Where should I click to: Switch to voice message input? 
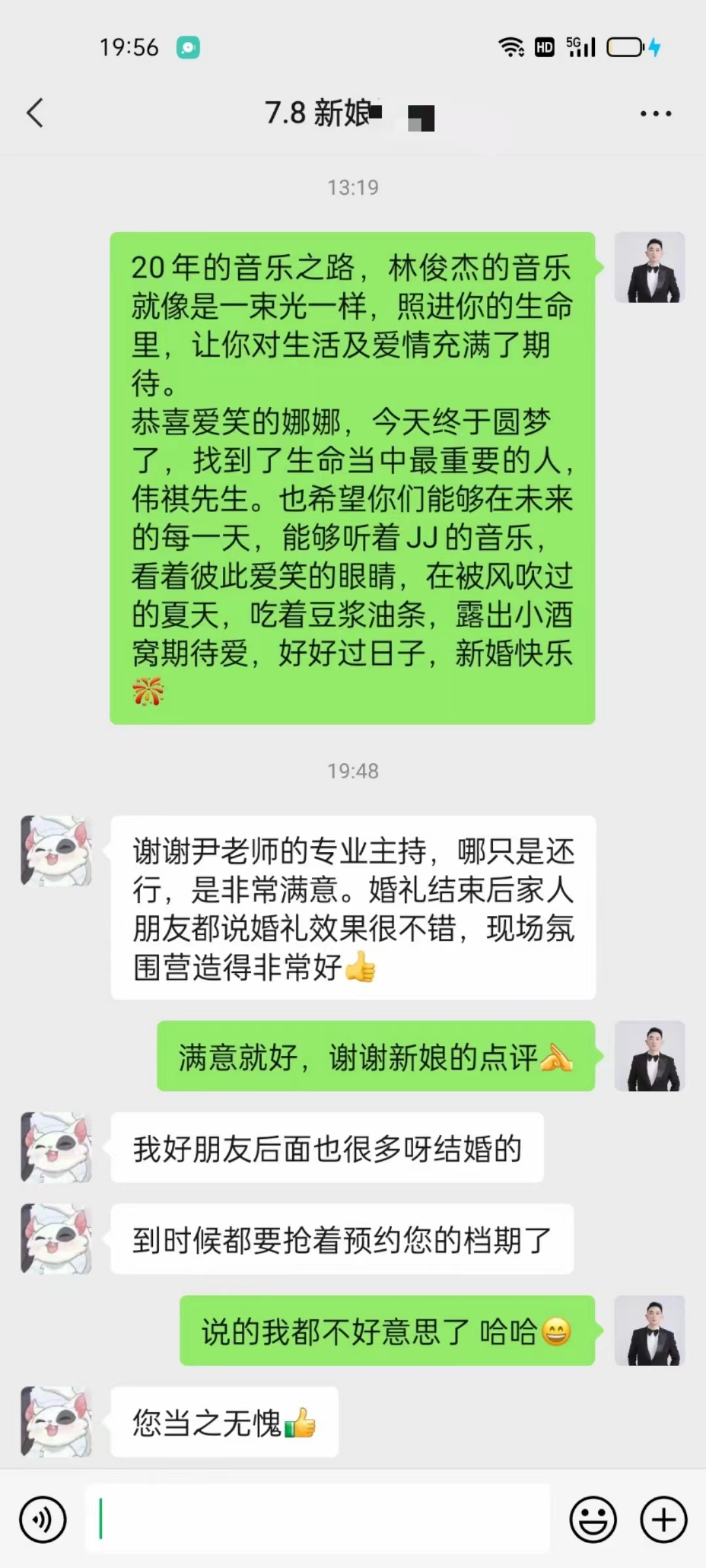(43, 1520)
